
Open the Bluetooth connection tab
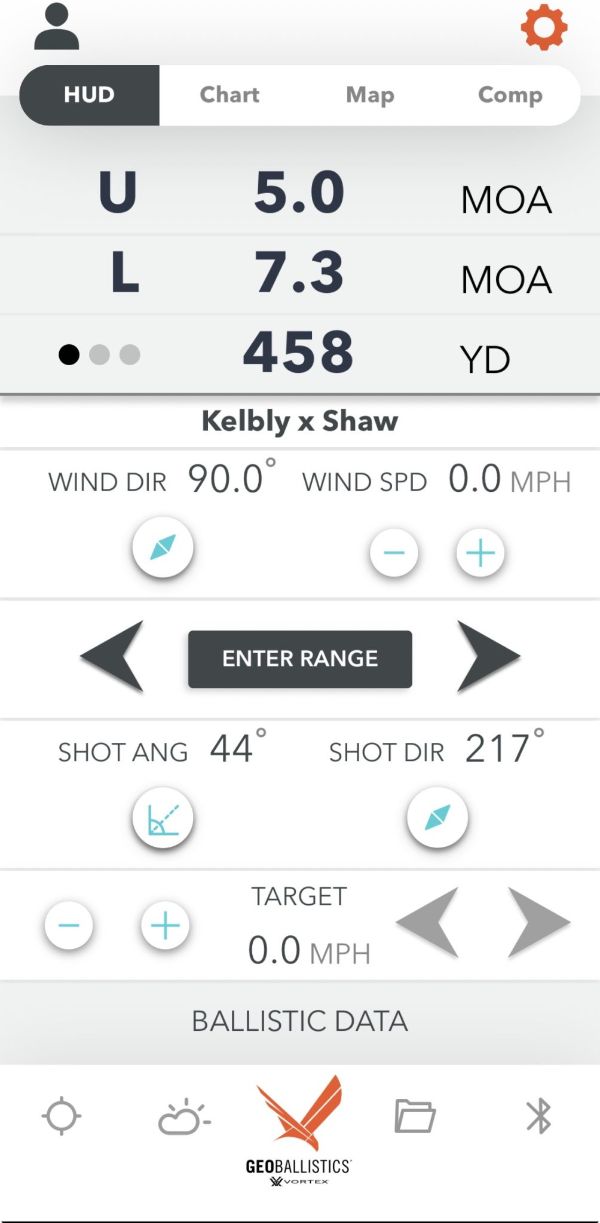(x=539, y=1115)
